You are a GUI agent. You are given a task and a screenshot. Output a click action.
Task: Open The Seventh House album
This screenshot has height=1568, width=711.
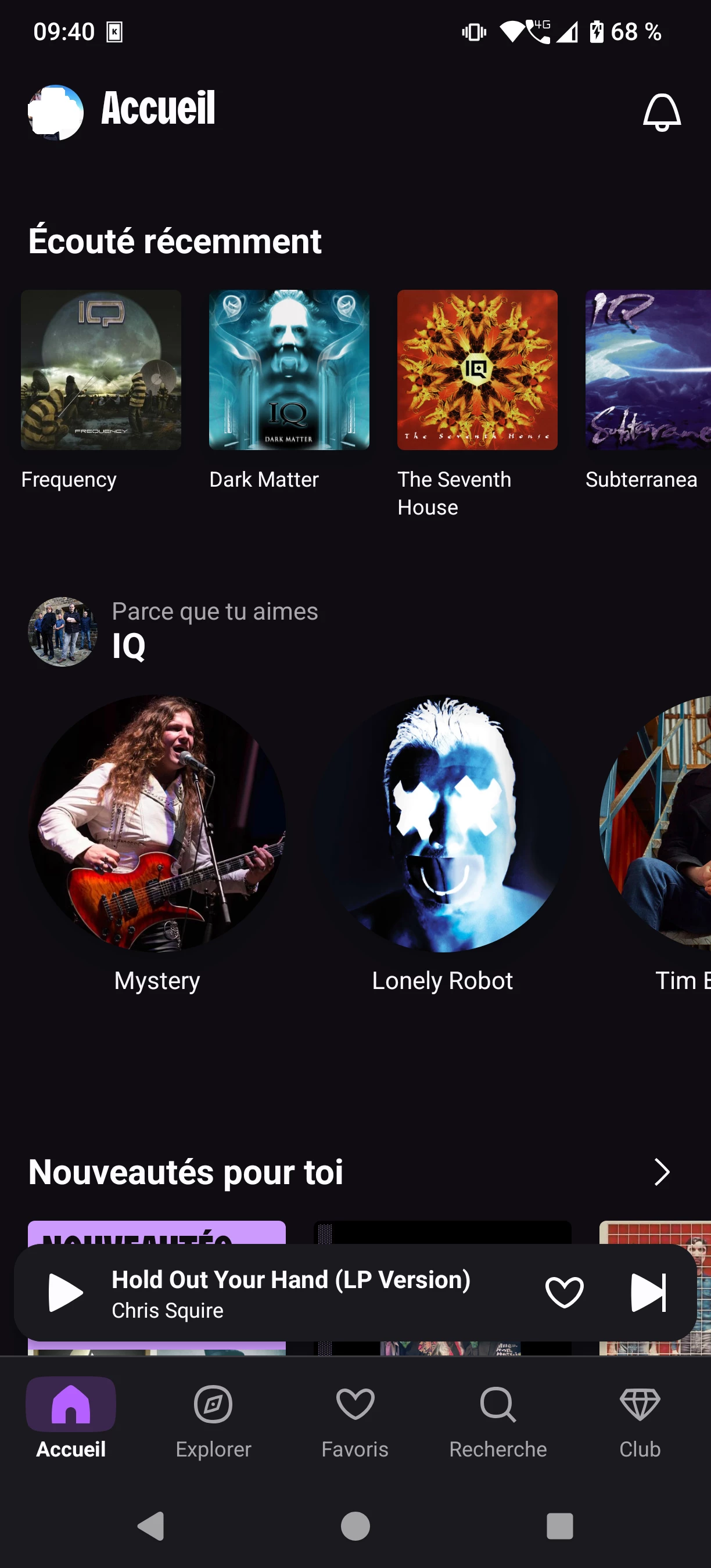477,369
